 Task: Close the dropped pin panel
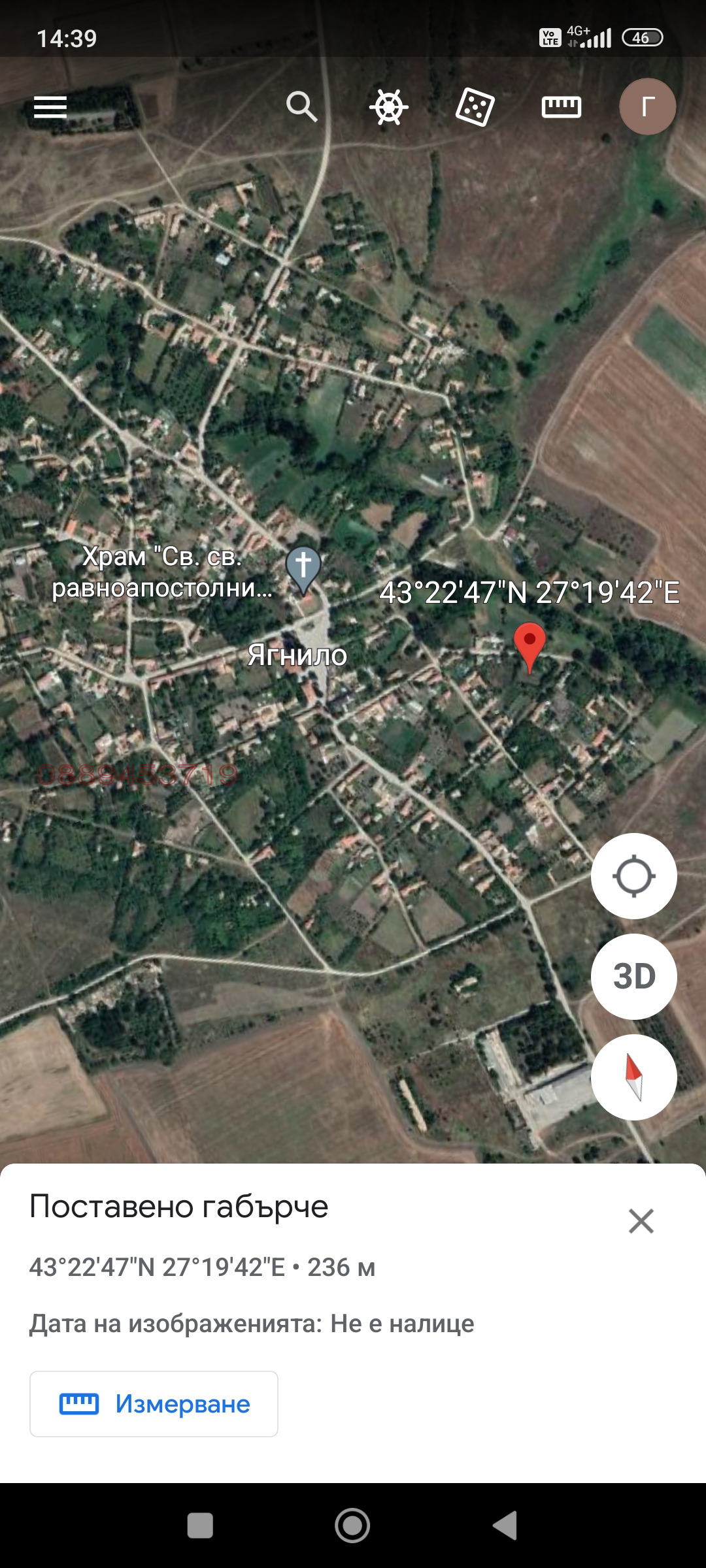[641, 1221]
